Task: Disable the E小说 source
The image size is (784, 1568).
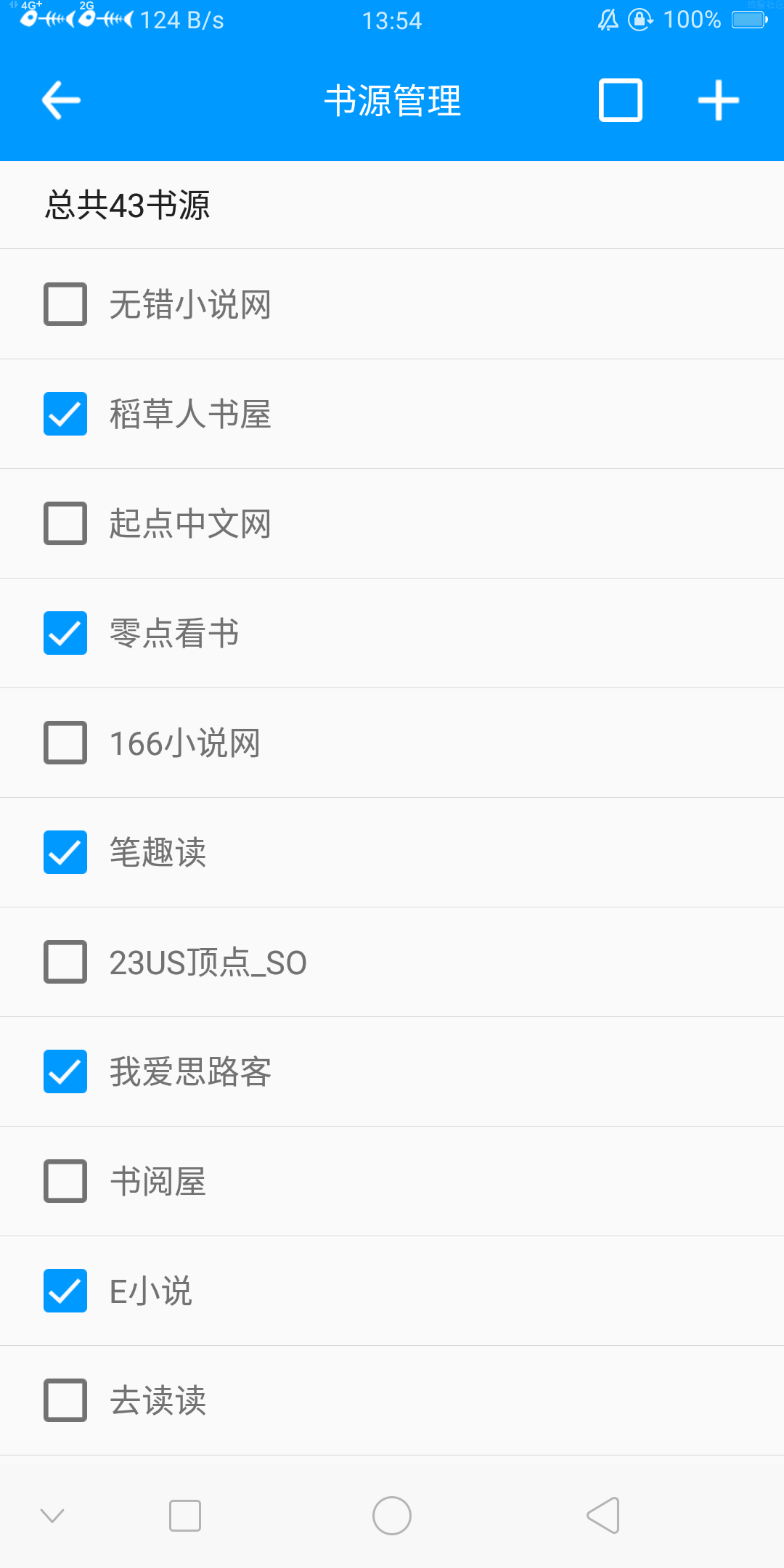Action: coord(65,1291)
